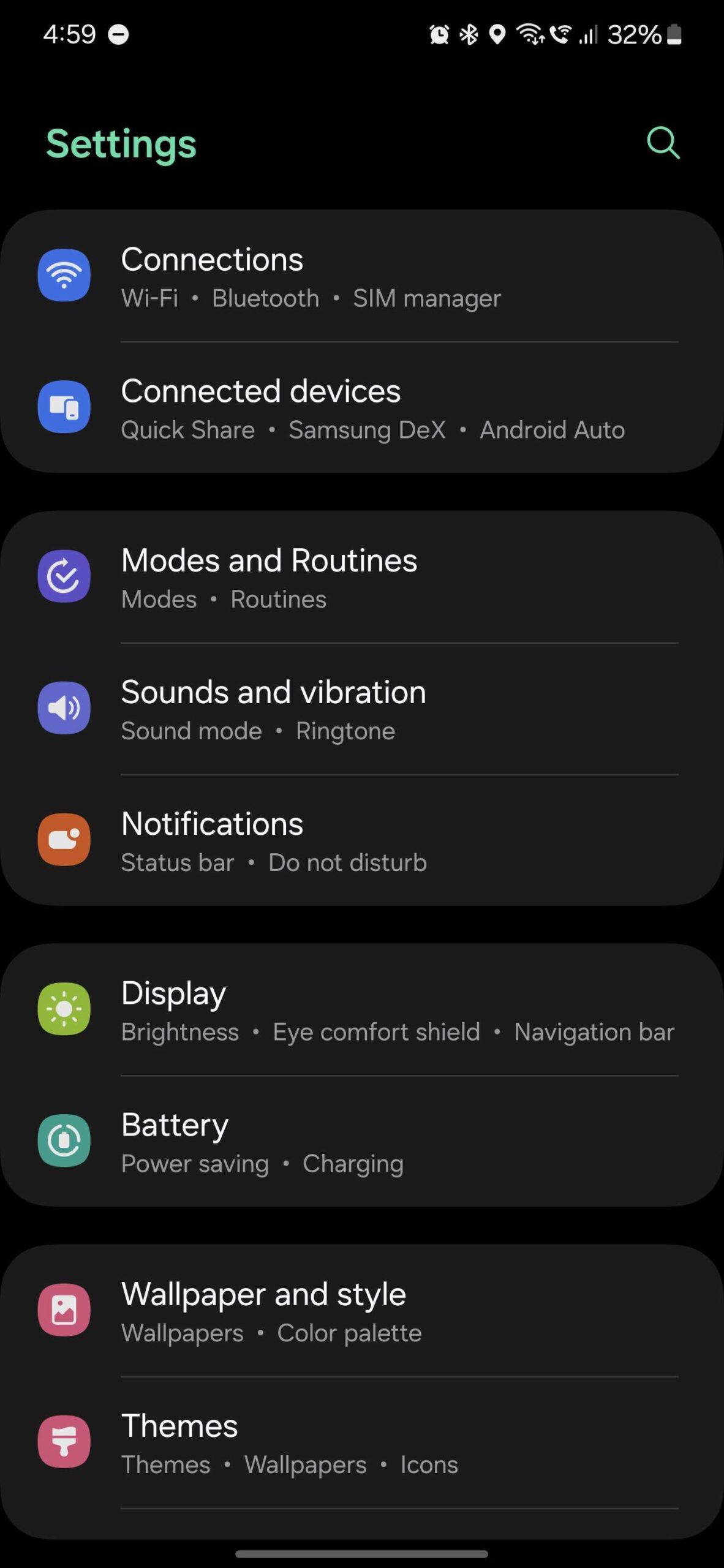Select Sounds and vibration
This screenshot has width=724, height=1568.
click(x=361, y=709)
